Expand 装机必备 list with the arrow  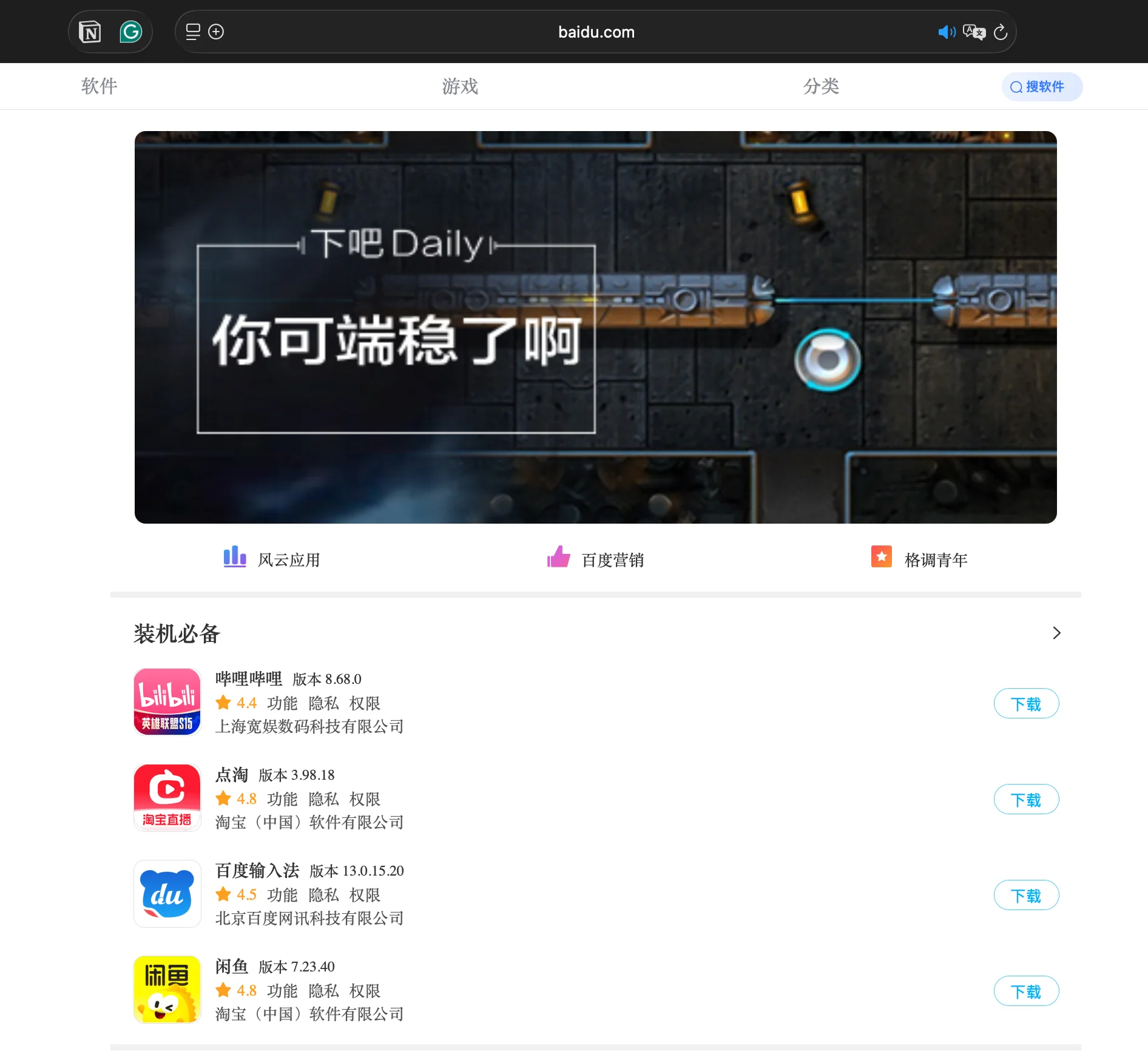click(x=1056, y=633)
